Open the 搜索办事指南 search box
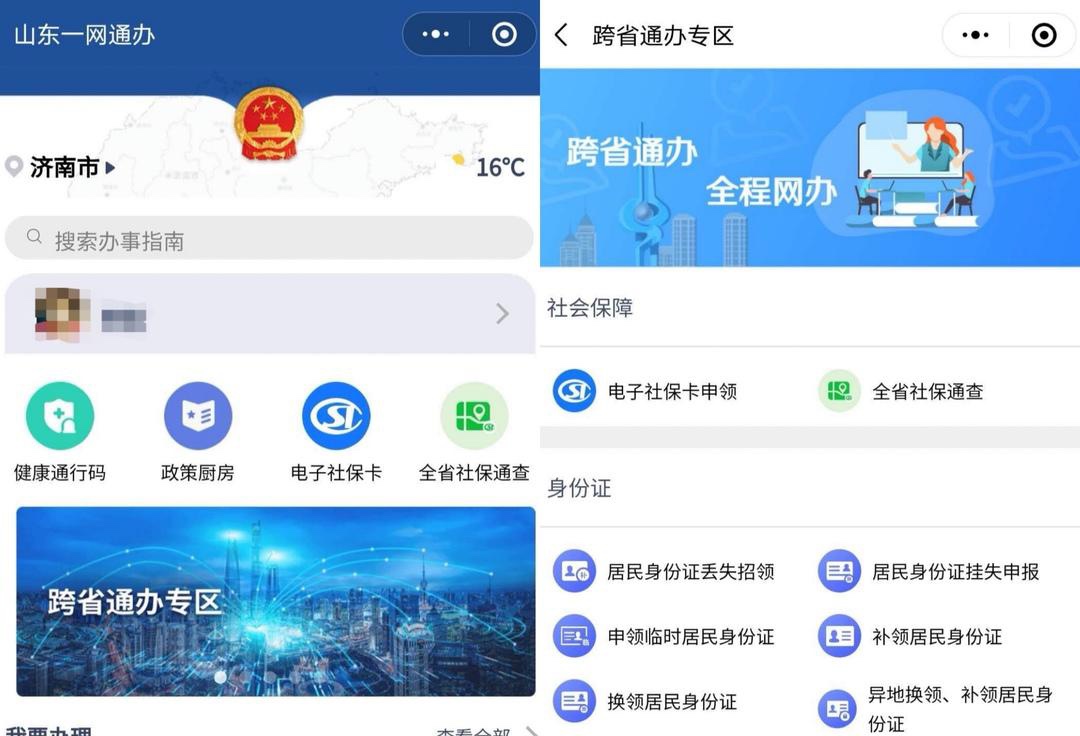 point(268,240)
